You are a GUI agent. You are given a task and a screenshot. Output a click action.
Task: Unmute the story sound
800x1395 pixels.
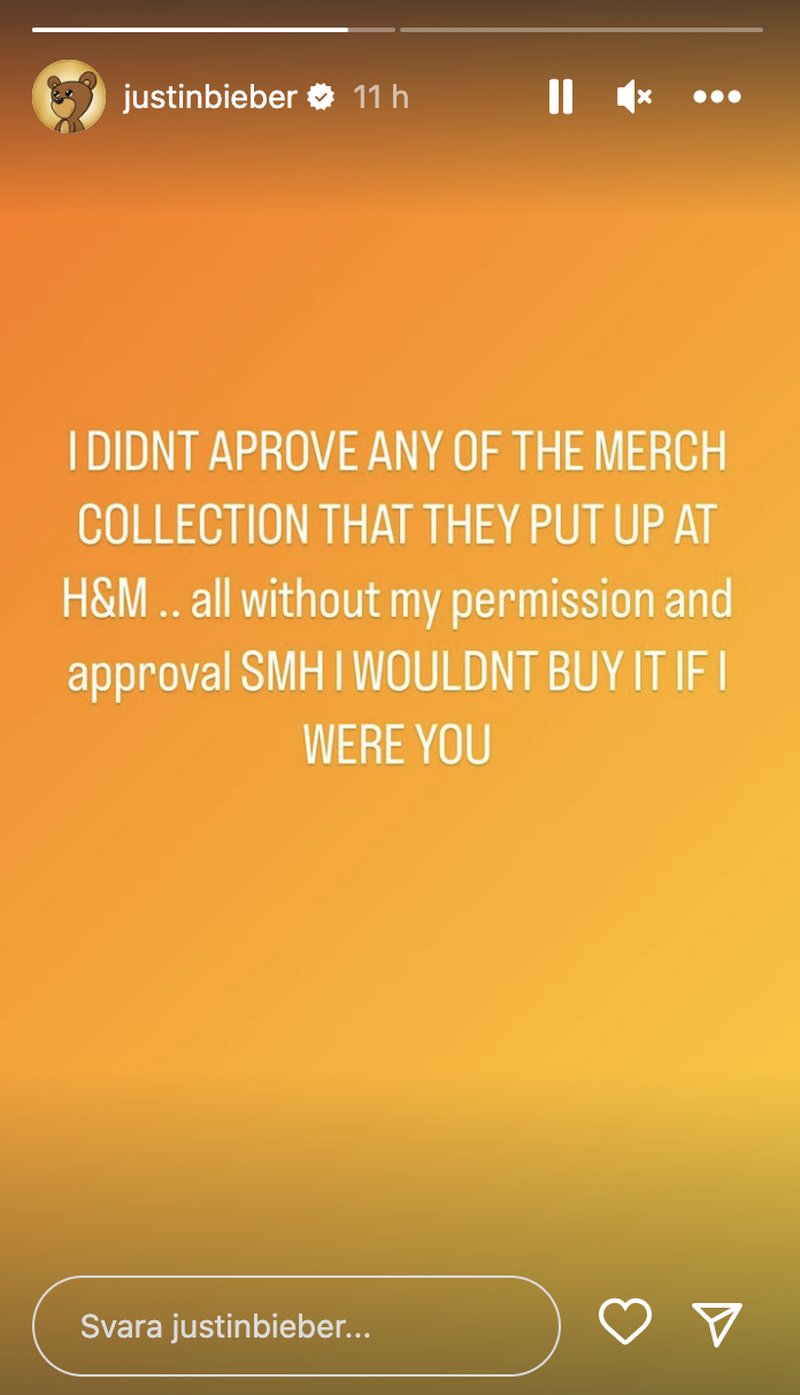coord(634,97)
